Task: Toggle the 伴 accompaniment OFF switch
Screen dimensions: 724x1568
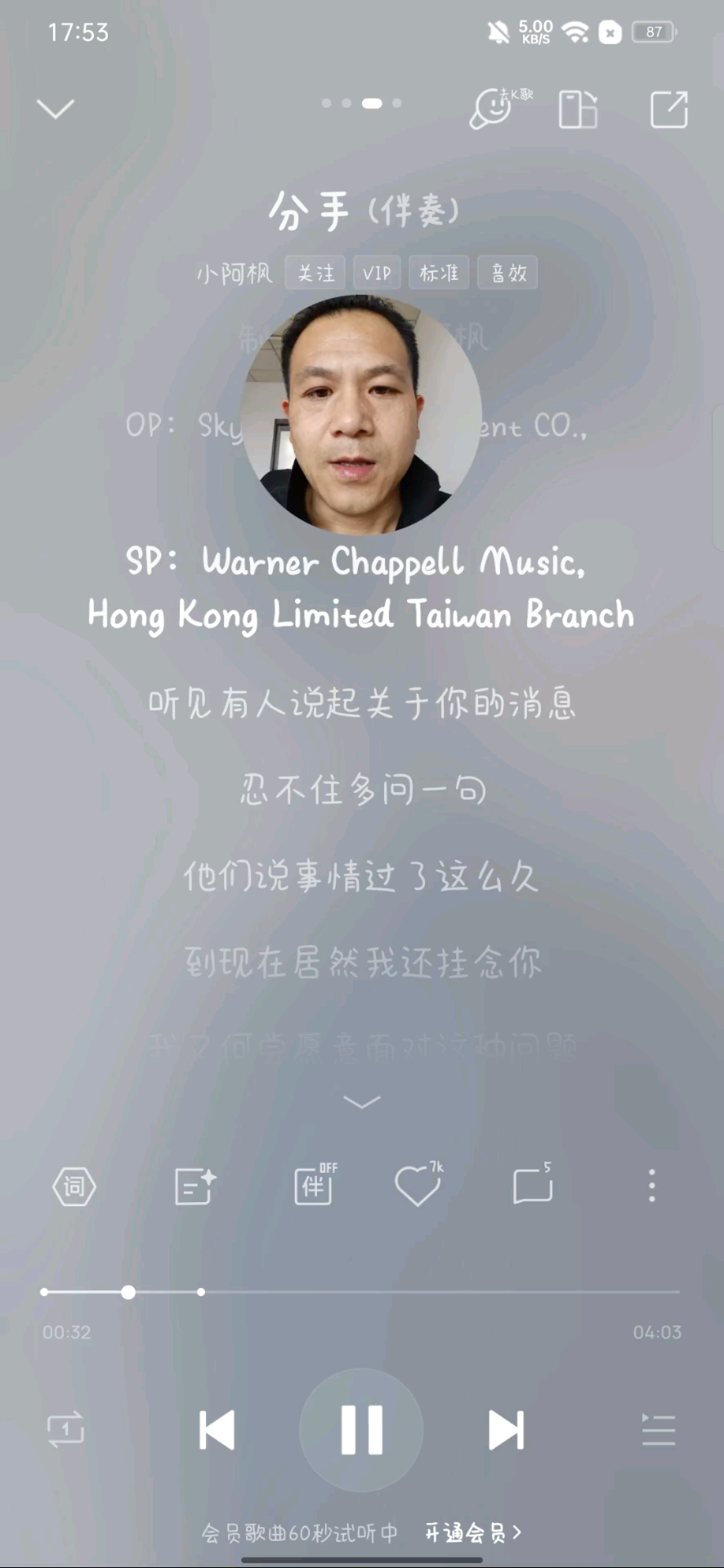Action: (x=313, y=1186)
